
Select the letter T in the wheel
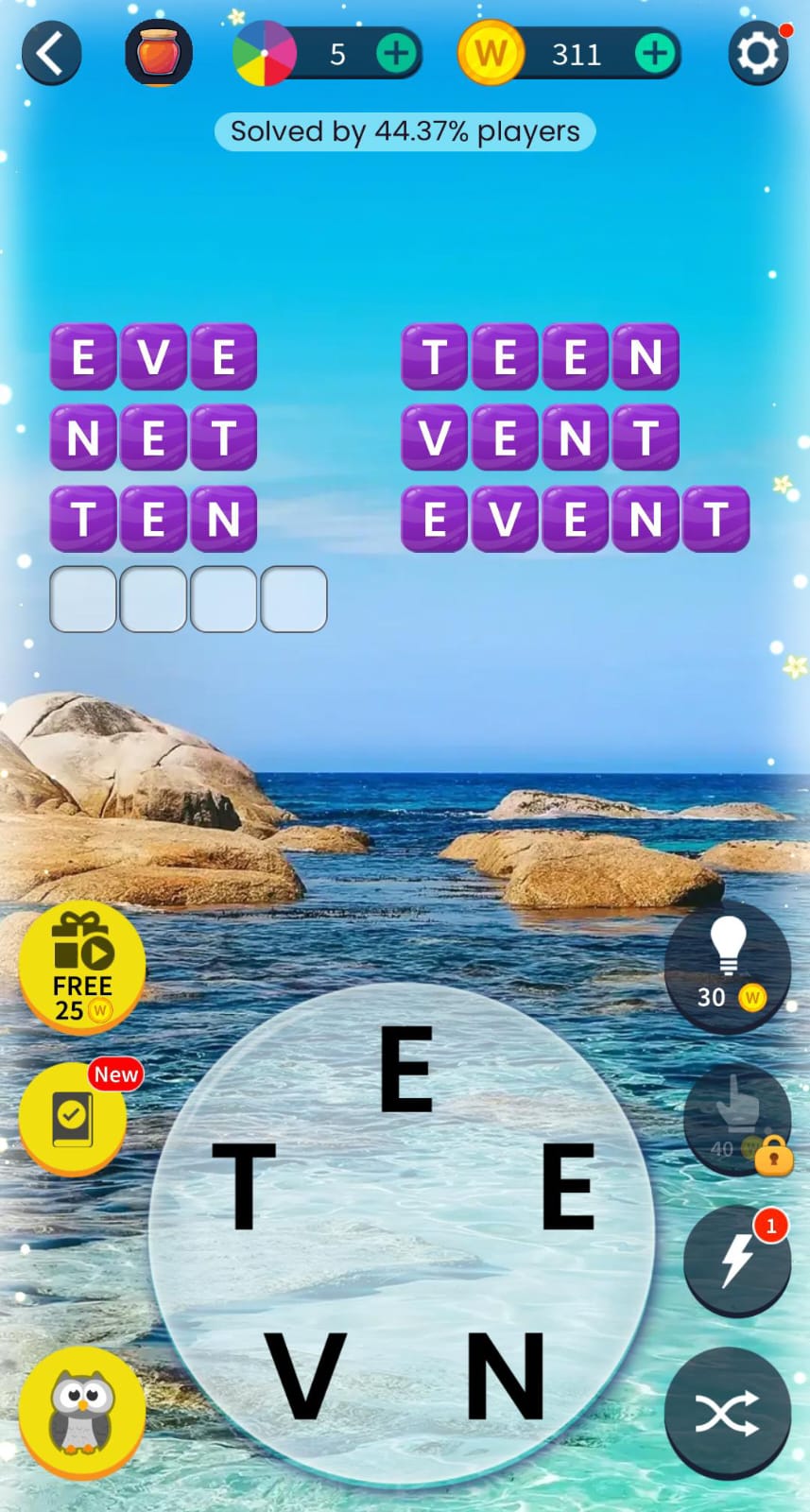[x=243, y=1184]
